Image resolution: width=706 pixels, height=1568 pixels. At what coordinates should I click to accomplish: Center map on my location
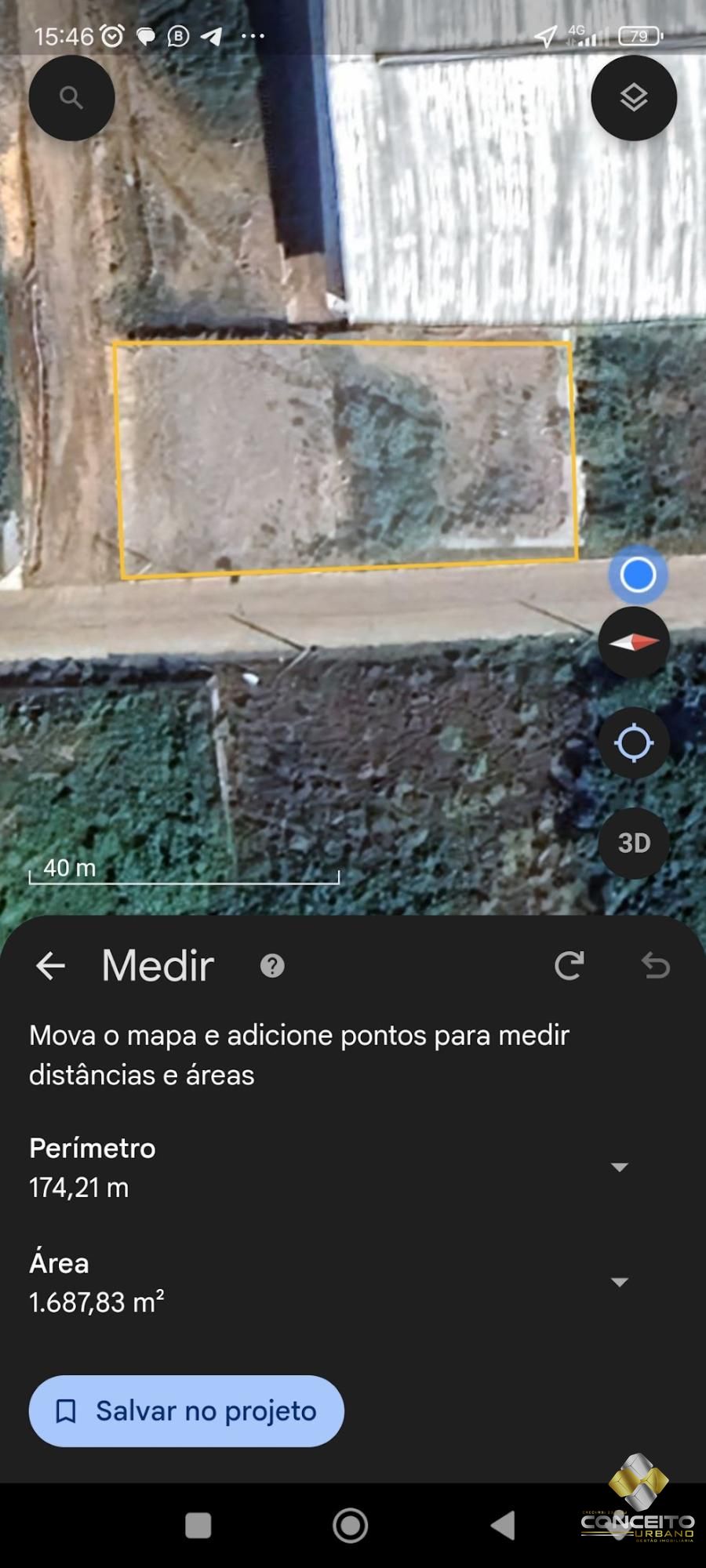pyautogui.click(x=634, y=742)
